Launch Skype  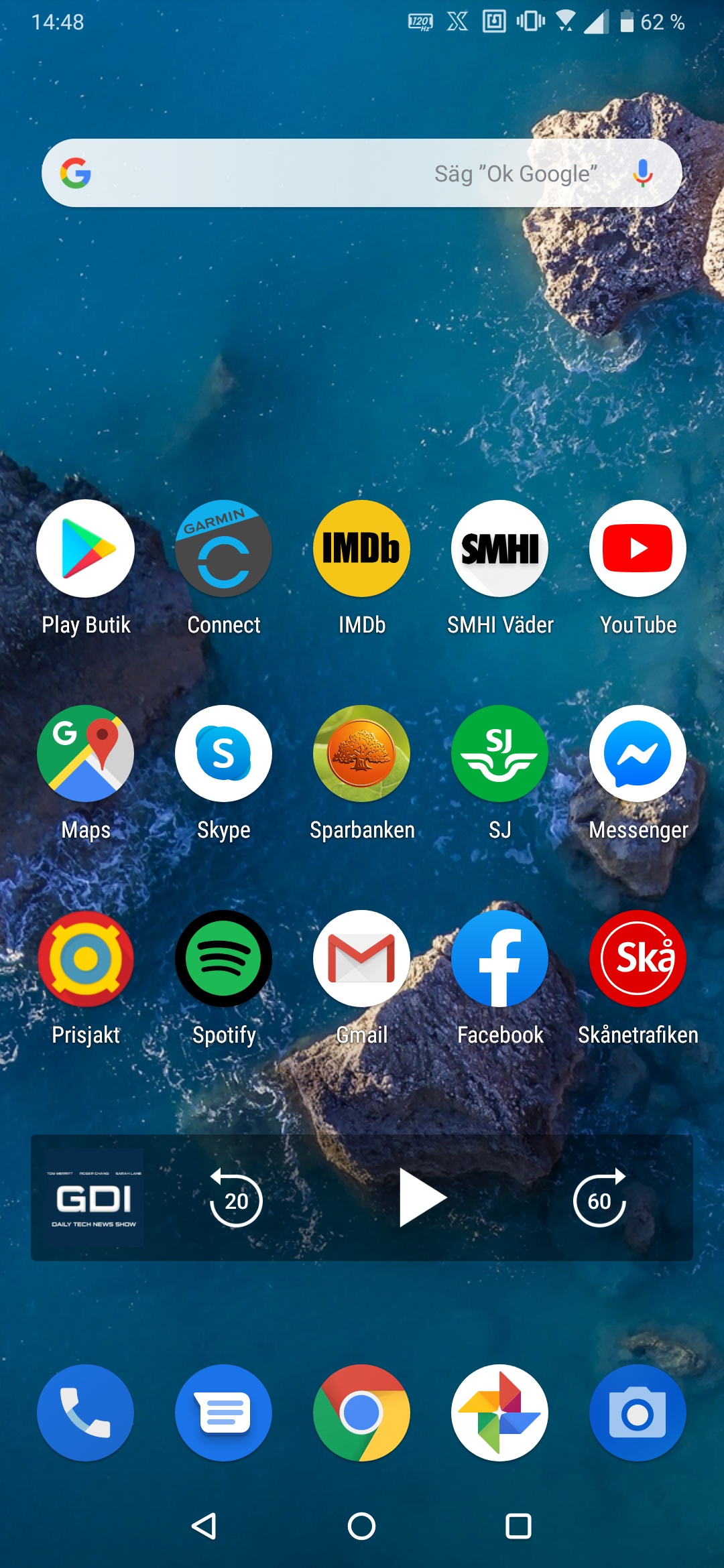click(223, 754)
